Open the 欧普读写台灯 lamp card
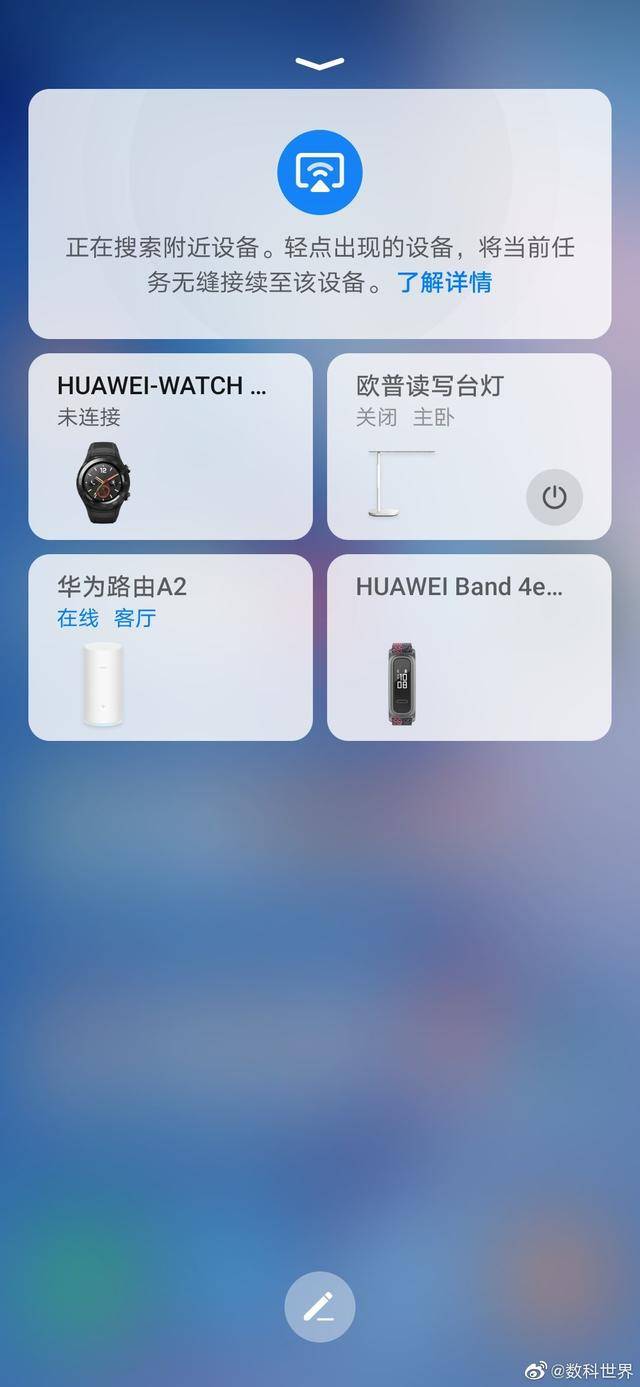The height and width of the screenshot is (1387, 640). click(440, 446)
